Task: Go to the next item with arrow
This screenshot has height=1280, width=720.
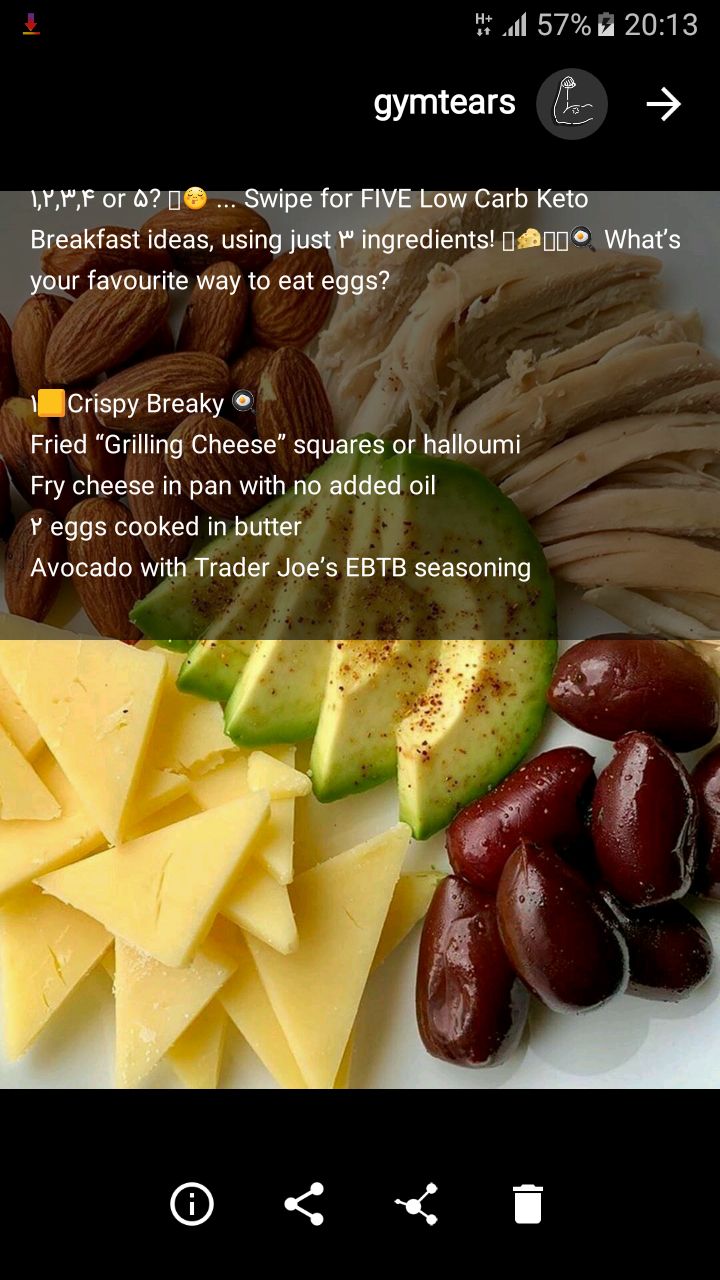Action: (x=663, y=104)
